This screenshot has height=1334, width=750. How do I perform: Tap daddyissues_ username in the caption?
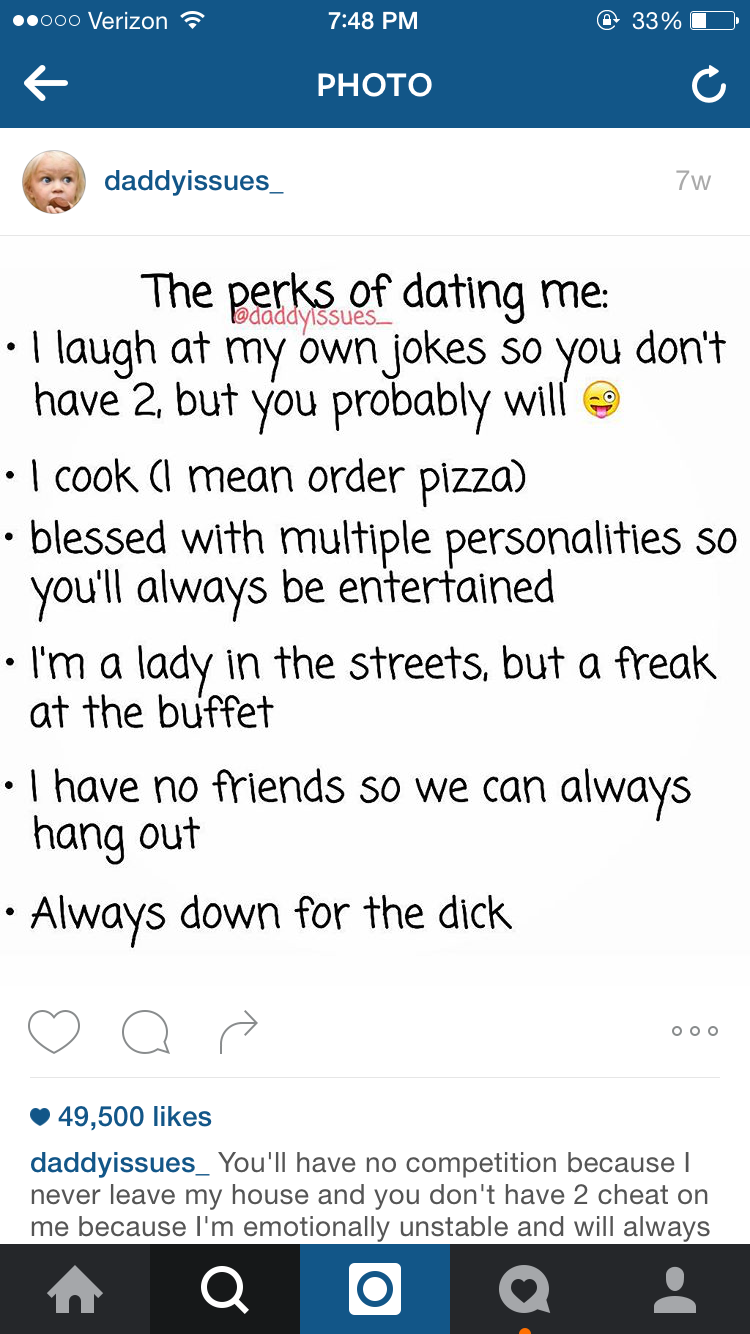coord(120,1163)
